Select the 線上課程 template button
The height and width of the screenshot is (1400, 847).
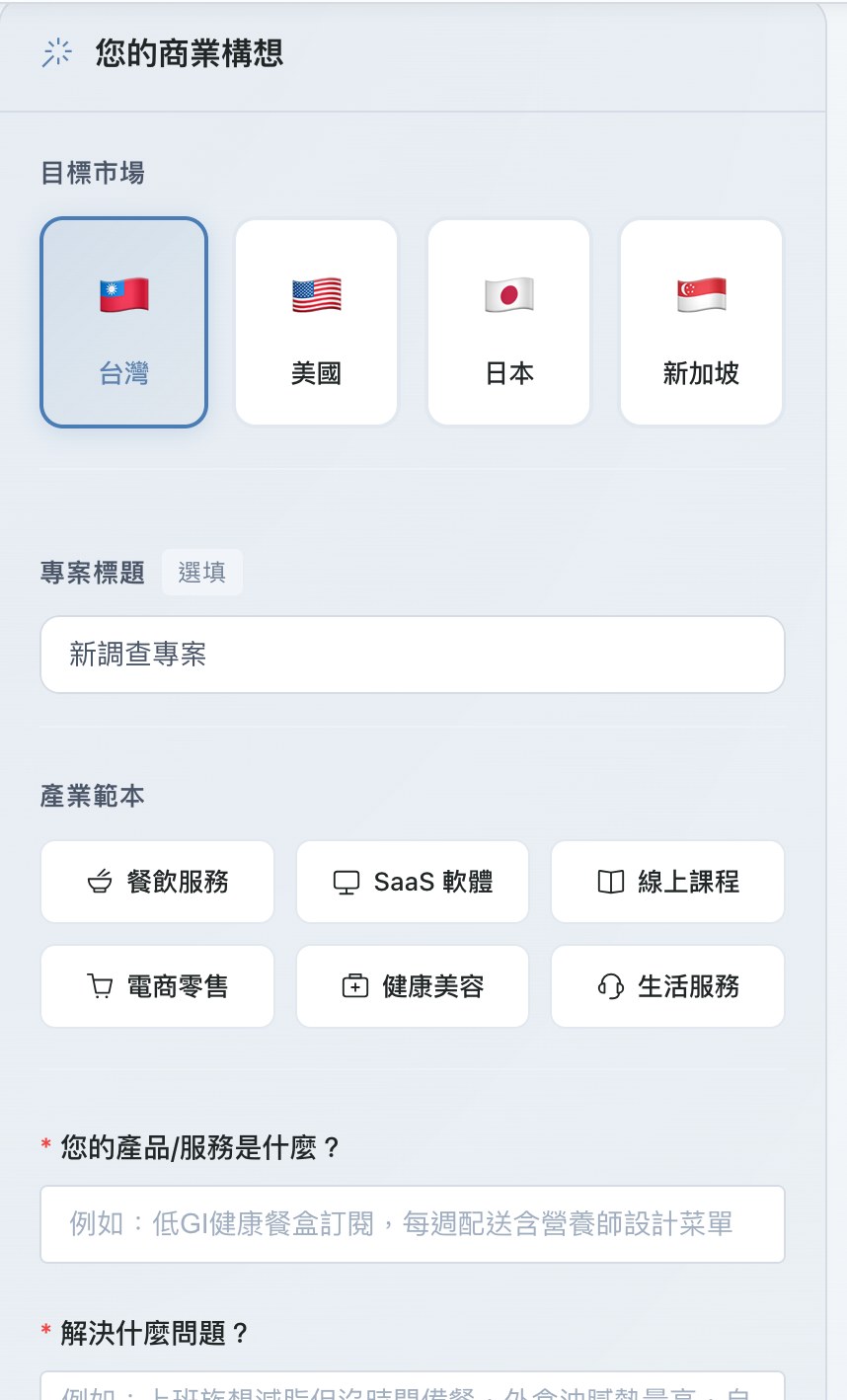pos(667,882)
